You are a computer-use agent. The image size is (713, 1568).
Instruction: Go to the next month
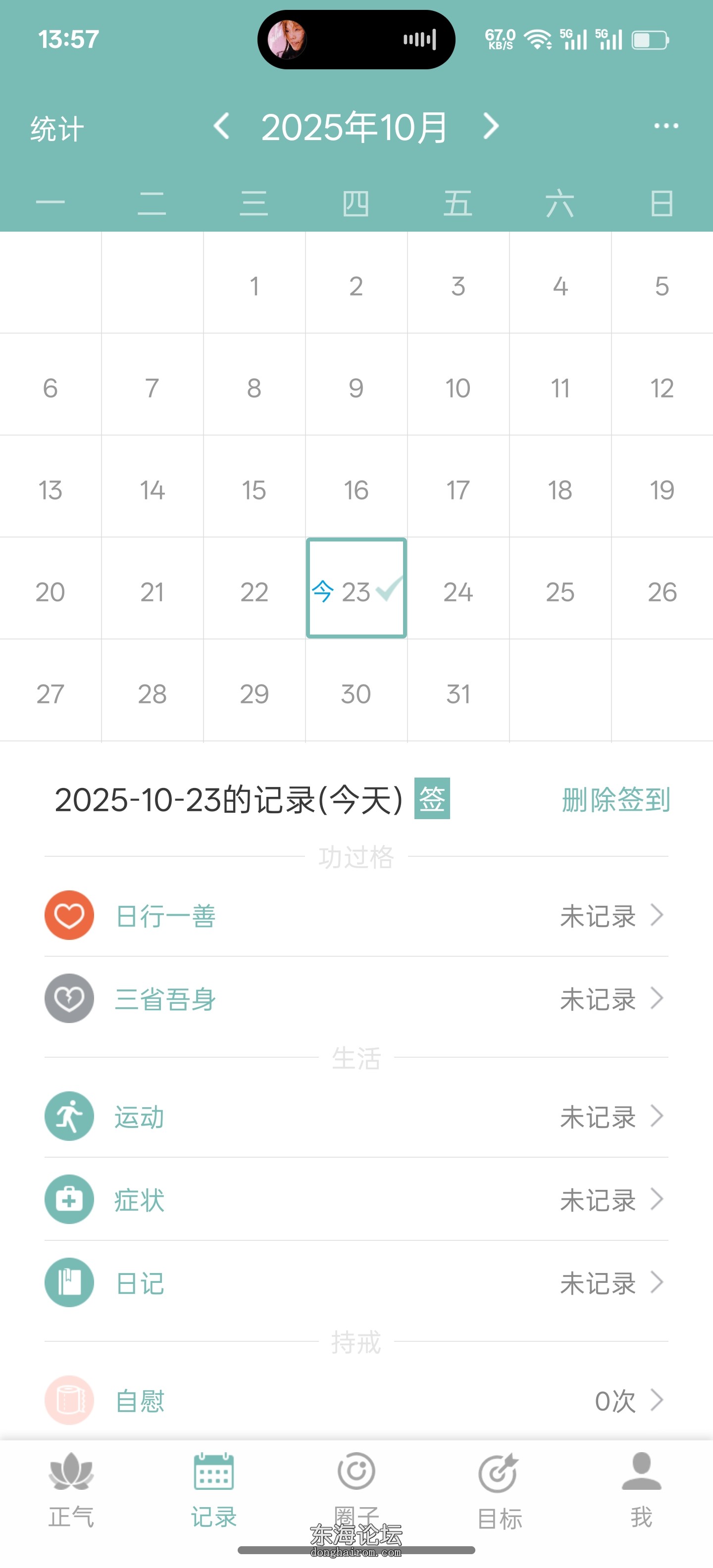pos(491,126)
